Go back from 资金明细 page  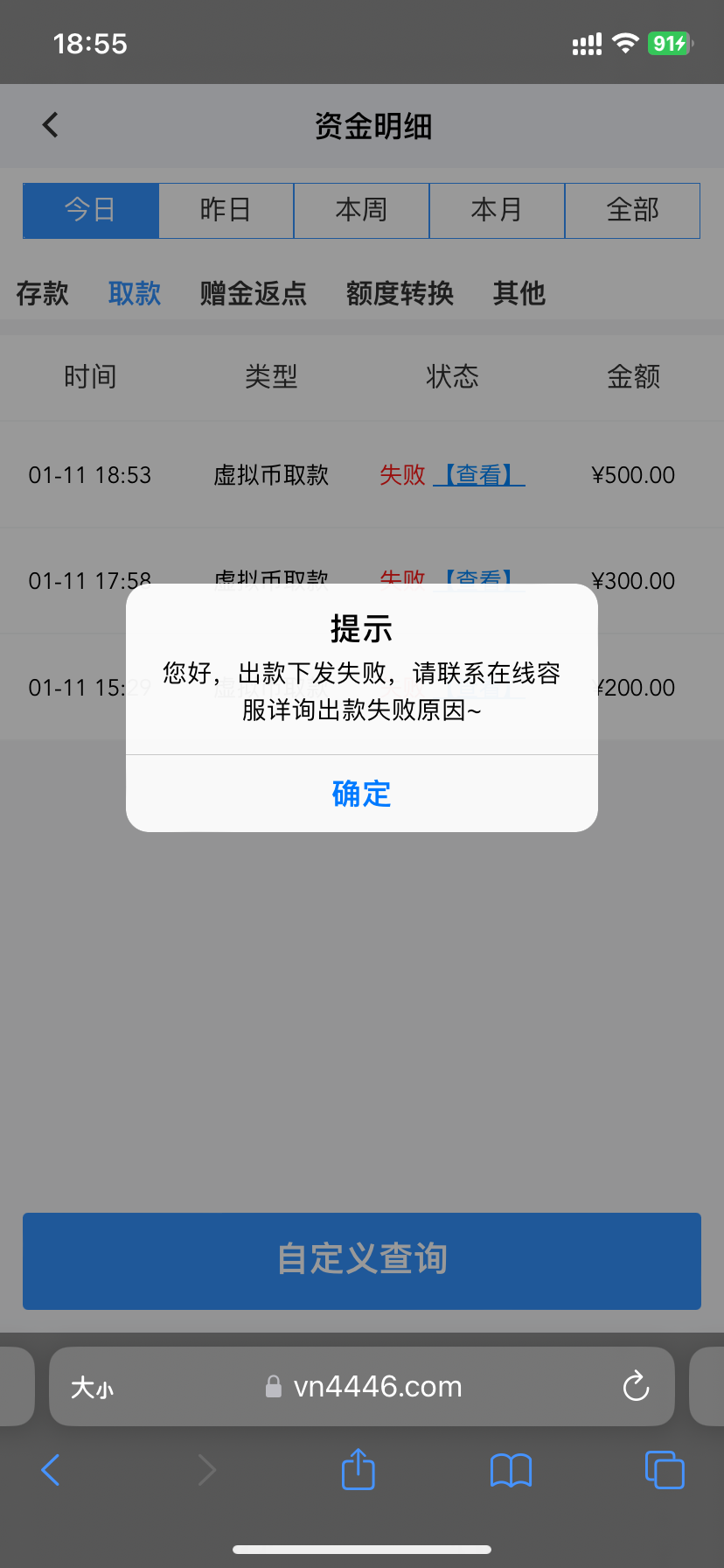pos(51,125)
